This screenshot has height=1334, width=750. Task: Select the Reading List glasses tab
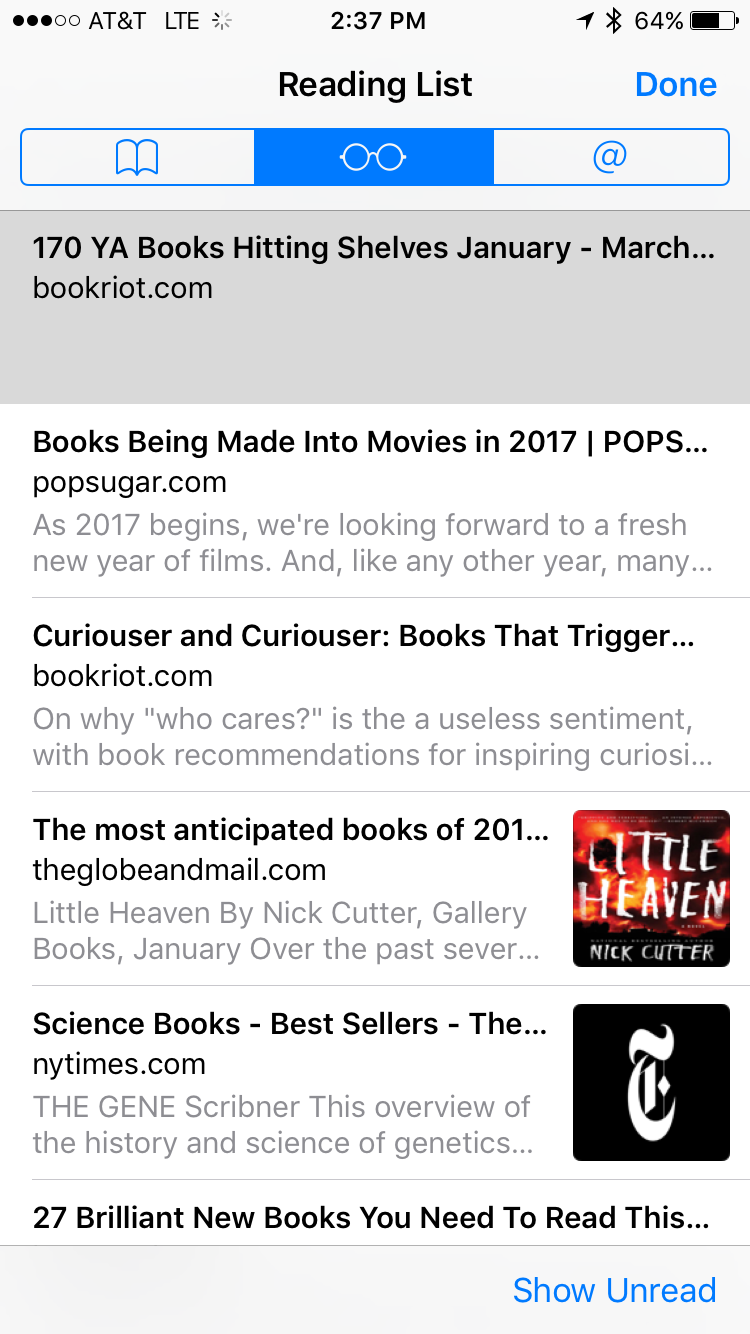(373, 157)
